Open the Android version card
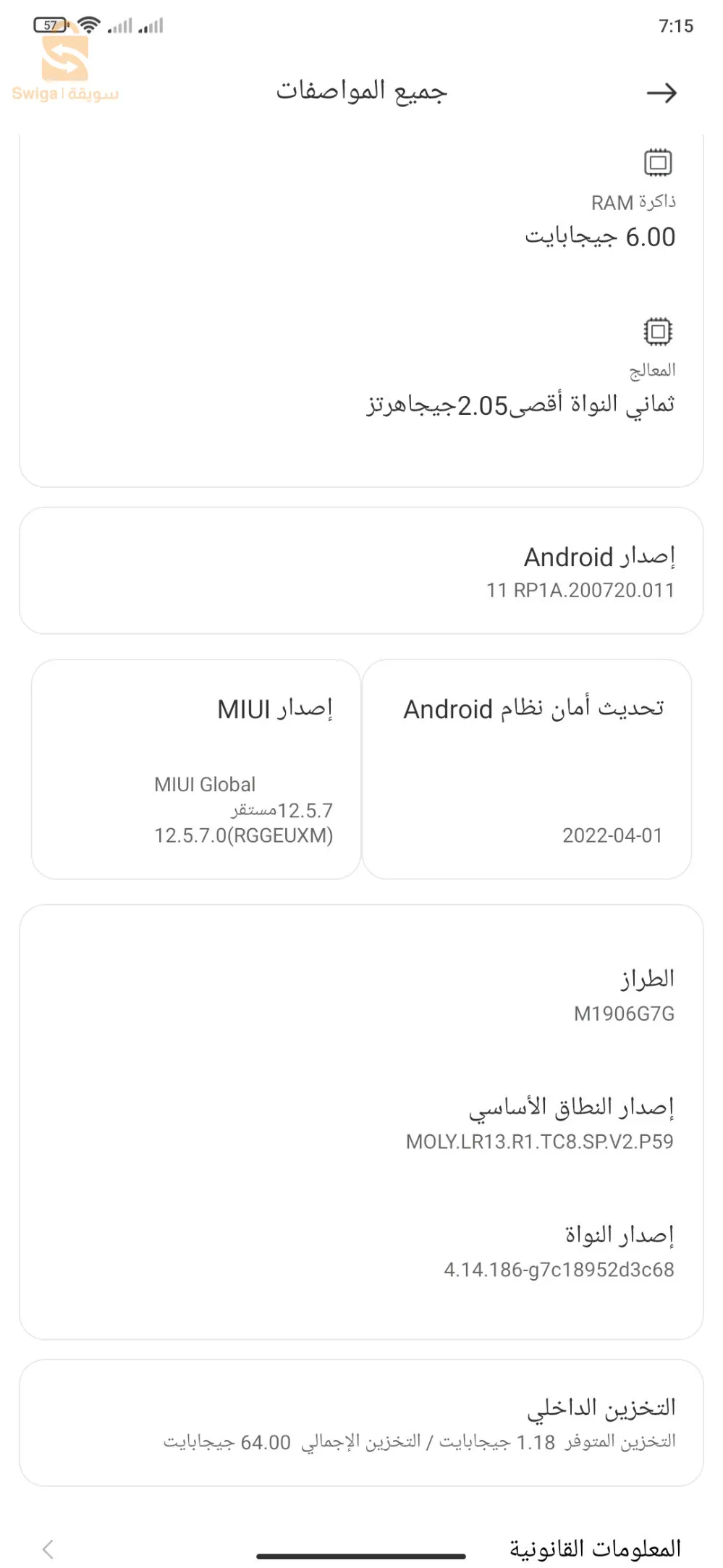The image size is (723, 1568). (x=361, y=571)
